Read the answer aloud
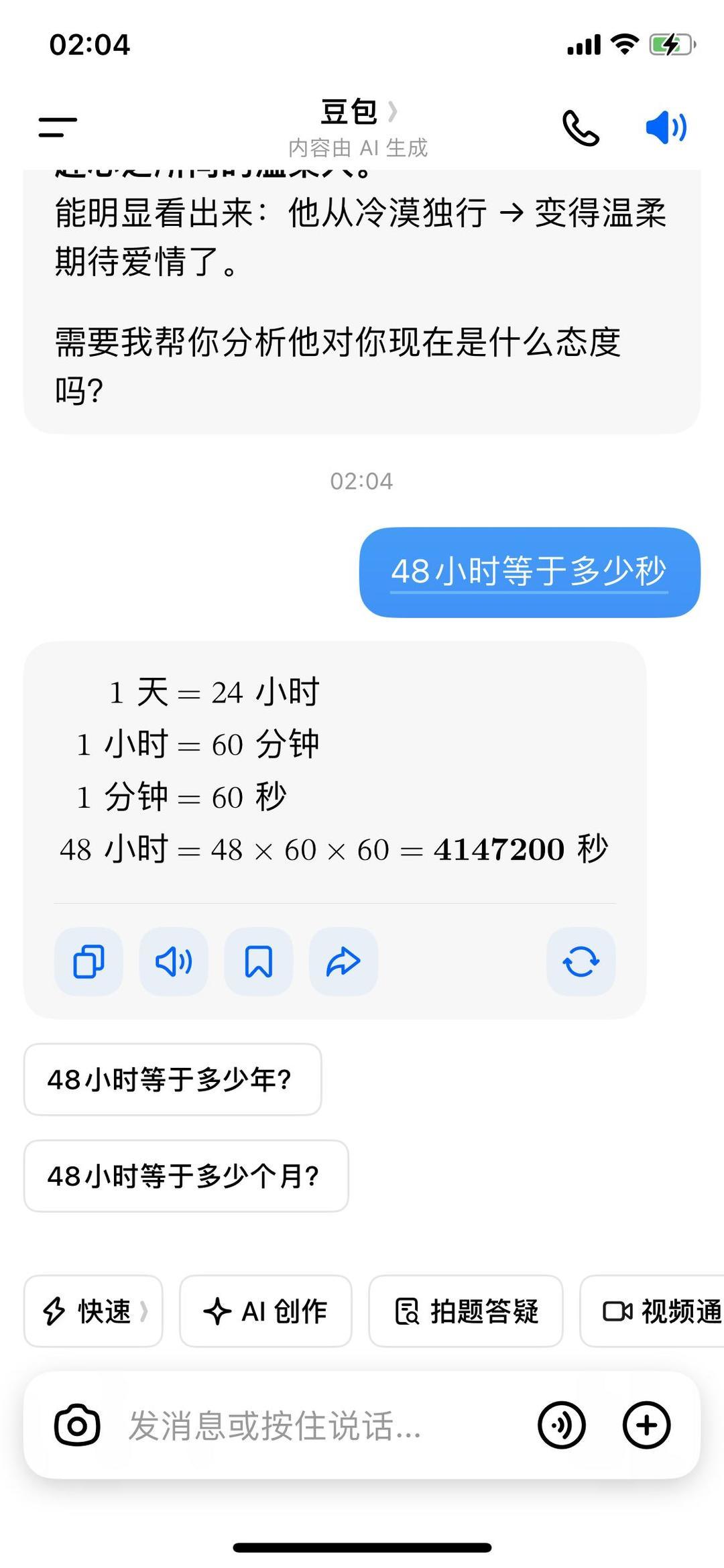The image size is (724, 1568). pos(174,961)
